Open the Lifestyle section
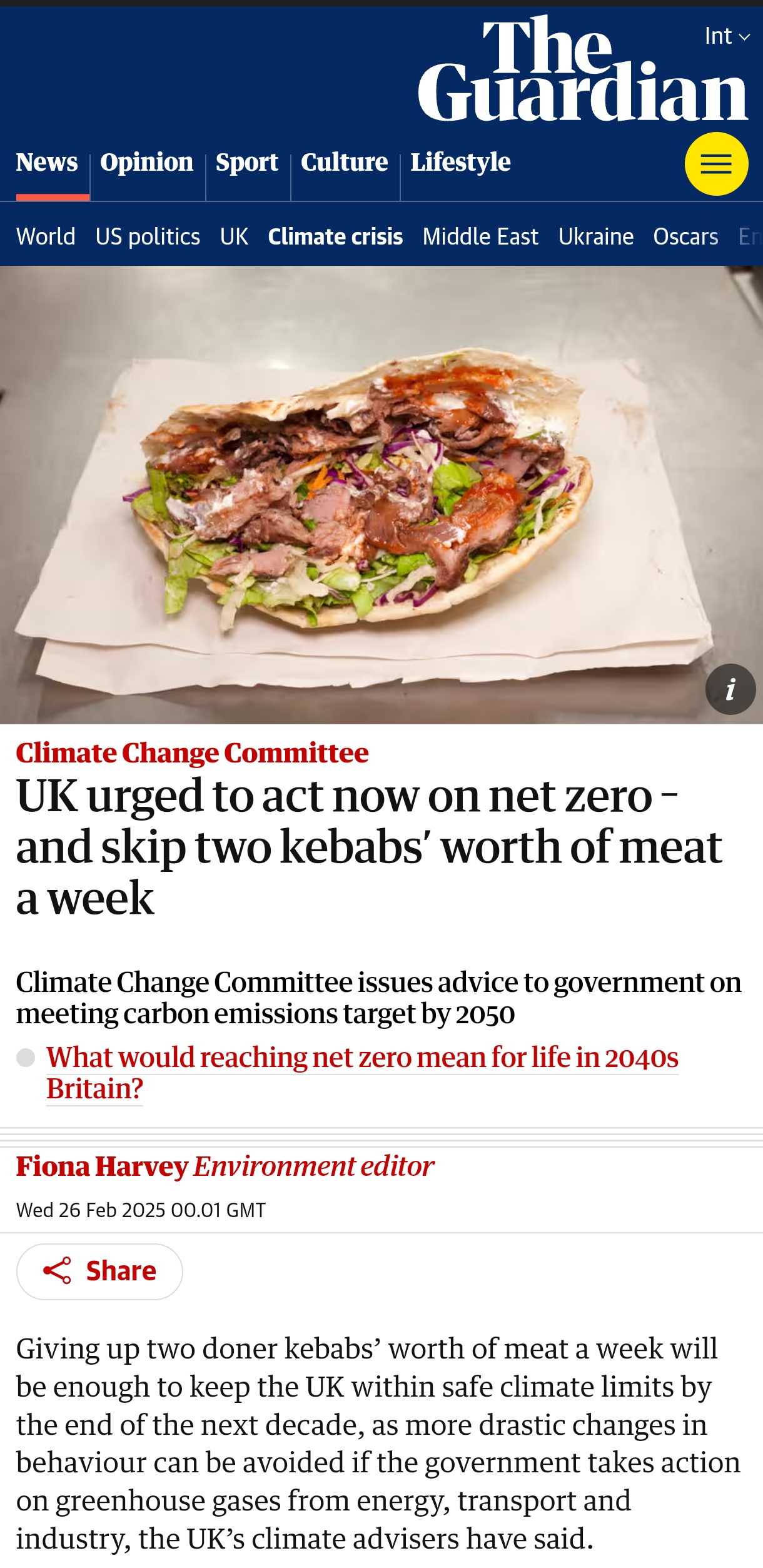 point(460,162)
